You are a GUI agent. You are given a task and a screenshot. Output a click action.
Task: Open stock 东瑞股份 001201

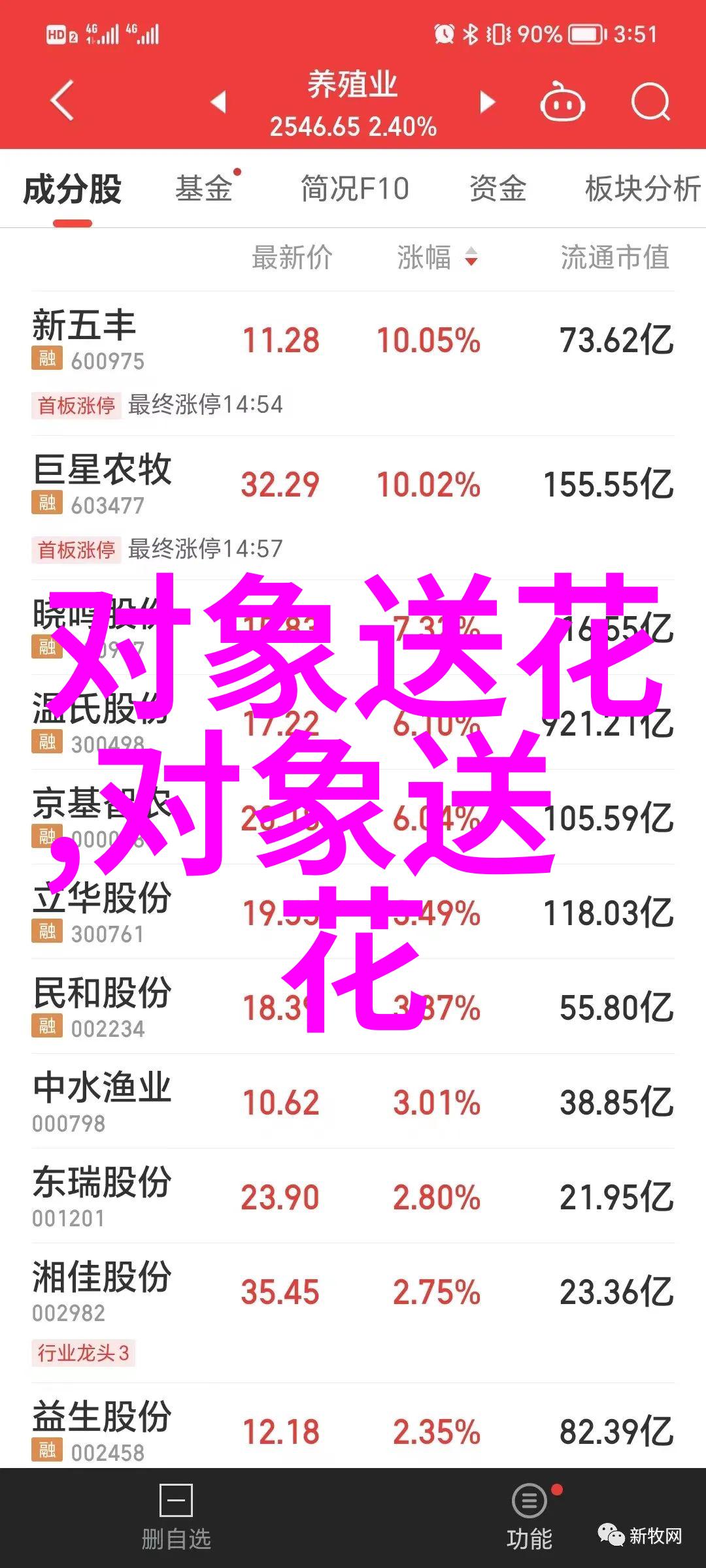click(x=353, y=1196)
